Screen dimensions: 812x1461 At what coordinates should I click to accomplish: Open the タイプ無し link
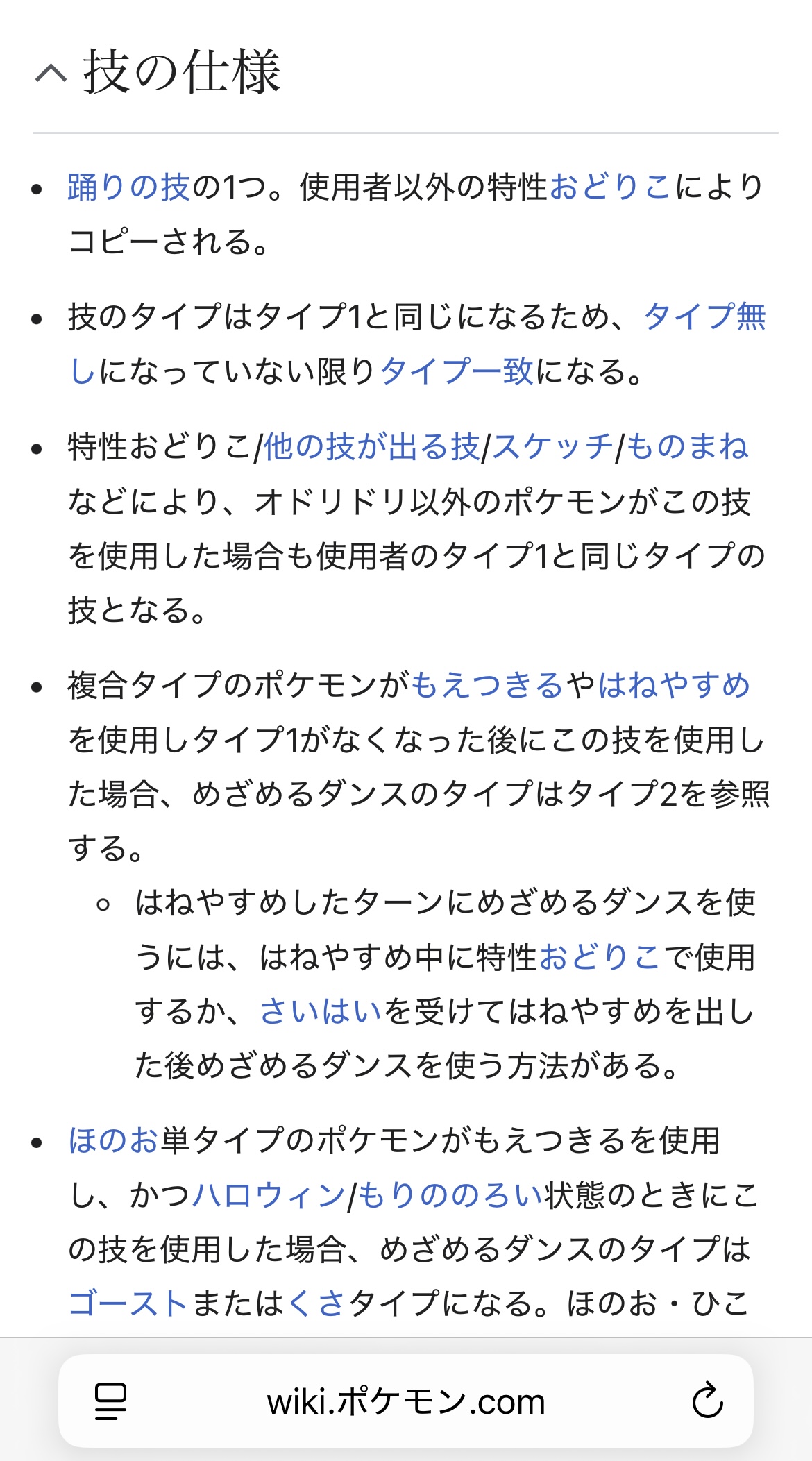tap(704, 317)
